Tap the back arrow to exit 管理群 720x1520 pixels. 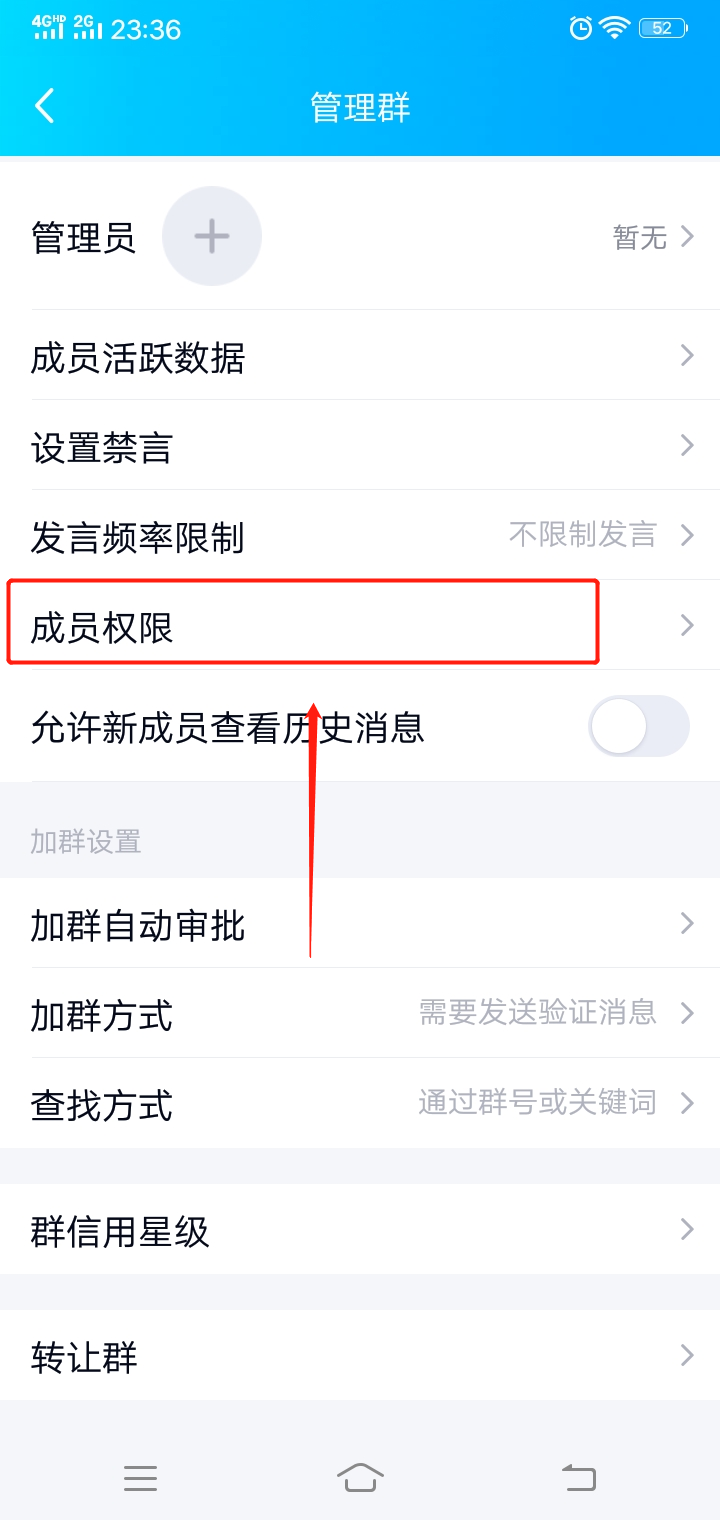tap(44, 105)
